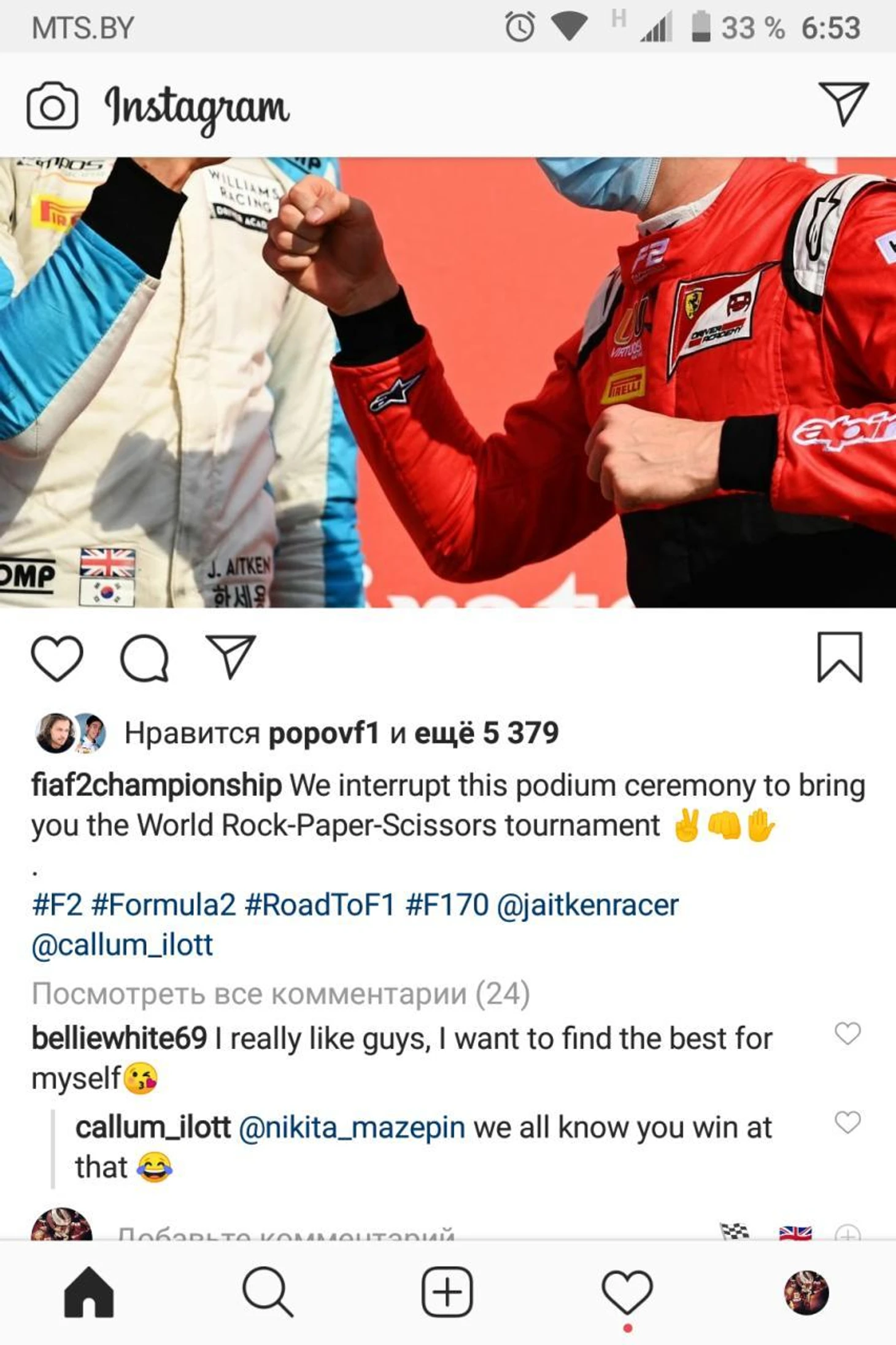Open the activity heart tab
Viewport: 896px width, 1345px height.
tap(627, 1292)
